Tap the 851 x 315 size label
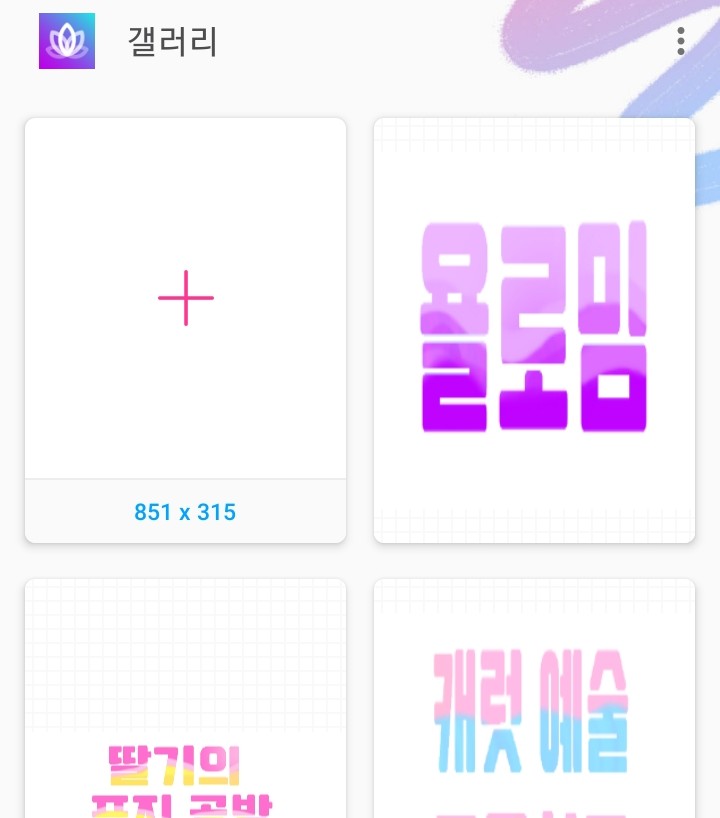720x818 pixels. pyautogui.click(x=186, y=512)
